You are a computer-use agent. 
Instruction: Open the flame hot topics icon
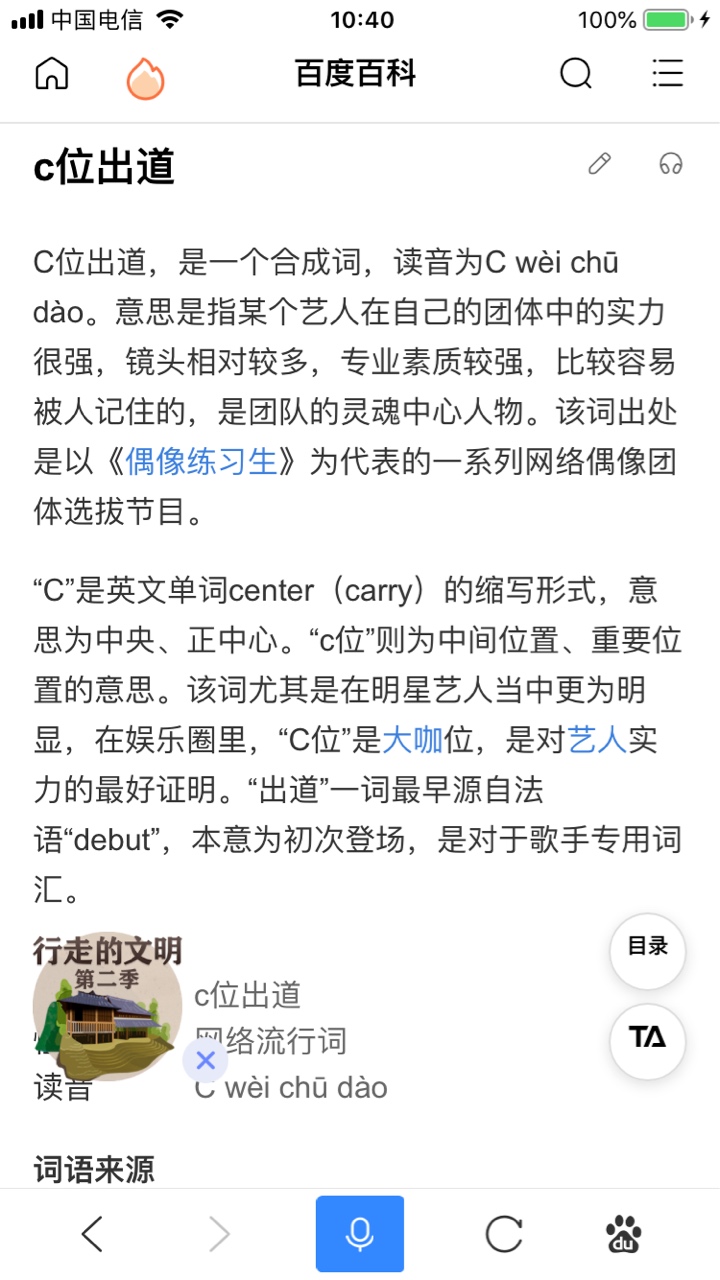[146, 76]
